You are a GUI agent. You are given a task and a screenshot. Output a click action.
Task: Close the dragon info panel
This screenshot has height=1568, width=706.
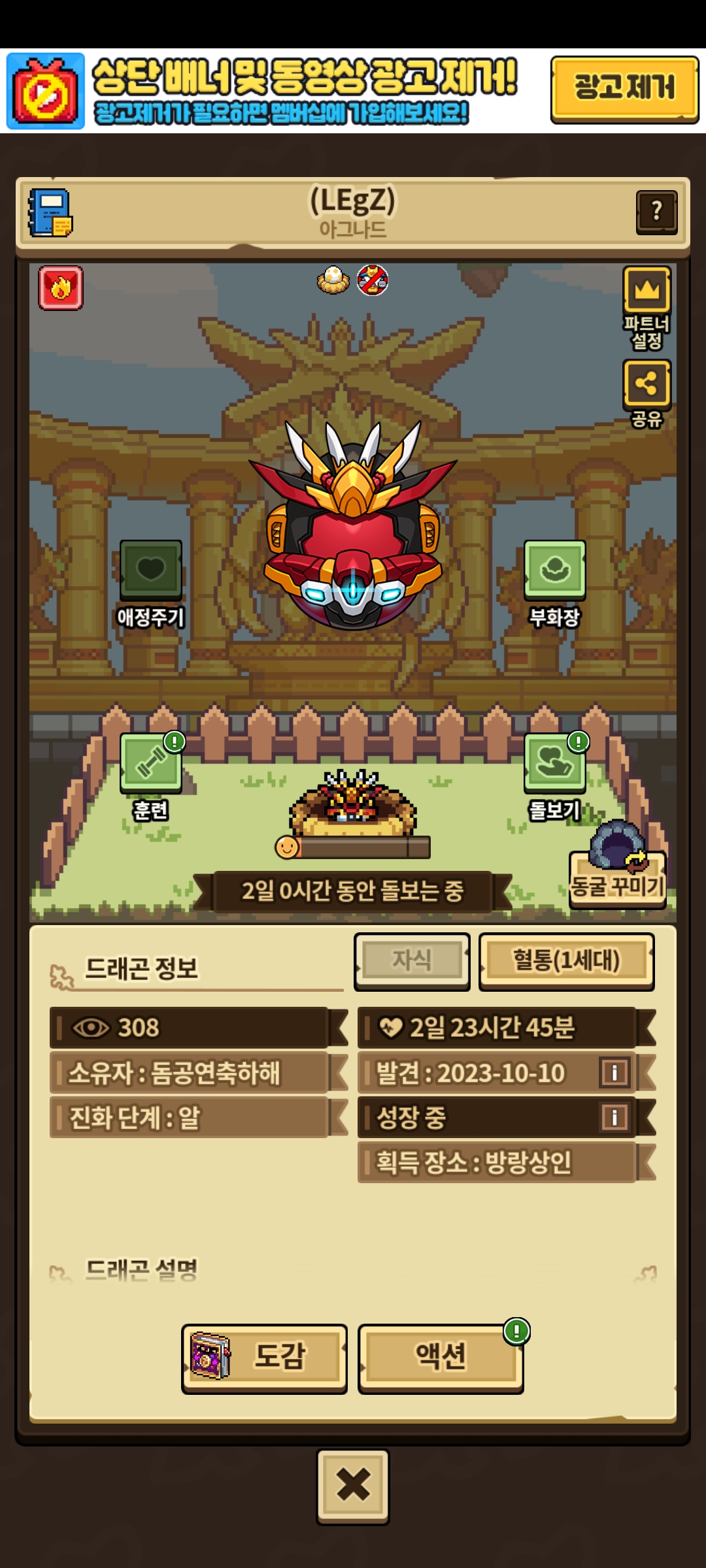(x=353, y=1486)
